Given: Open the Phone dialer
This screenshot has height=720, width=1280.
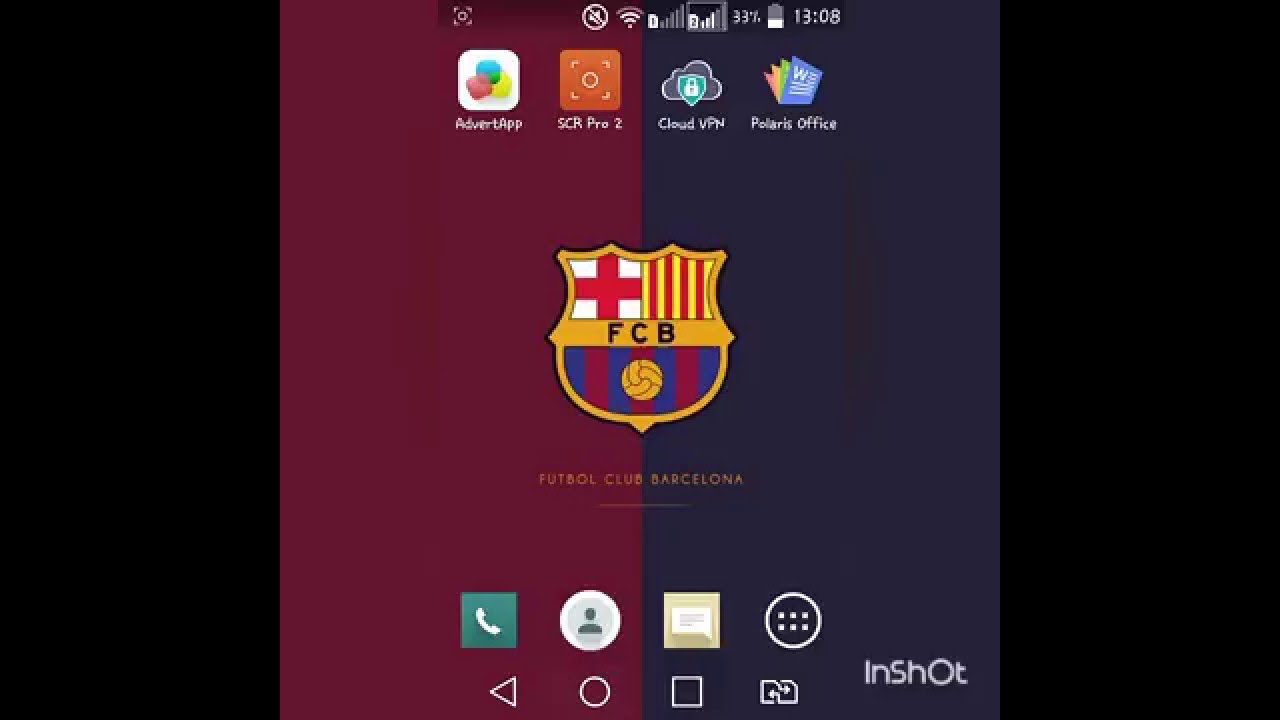Looking at the screenshot, I should 488,621.
